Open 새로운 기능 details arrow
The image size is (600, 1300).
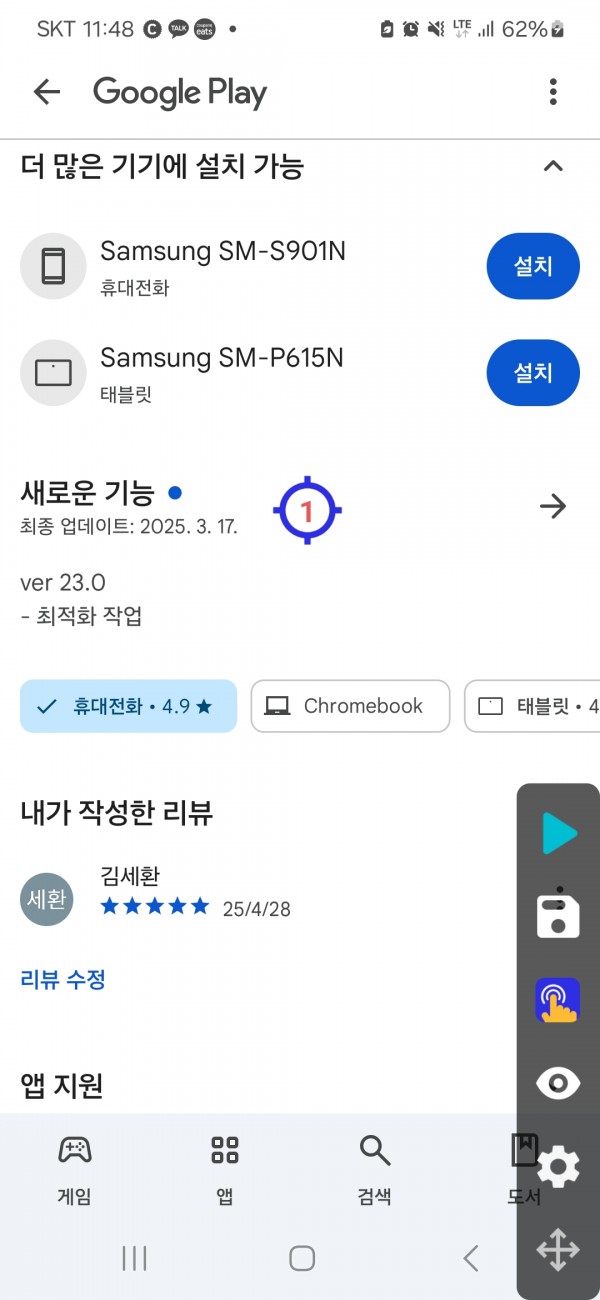tap(553, 507)
